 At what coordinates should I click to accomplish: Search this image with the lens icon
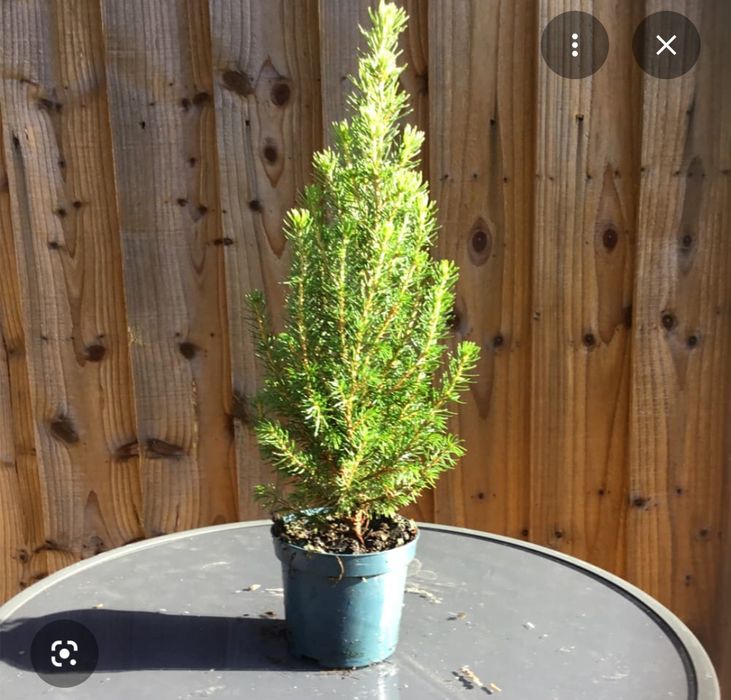click(x=64, y=653)
